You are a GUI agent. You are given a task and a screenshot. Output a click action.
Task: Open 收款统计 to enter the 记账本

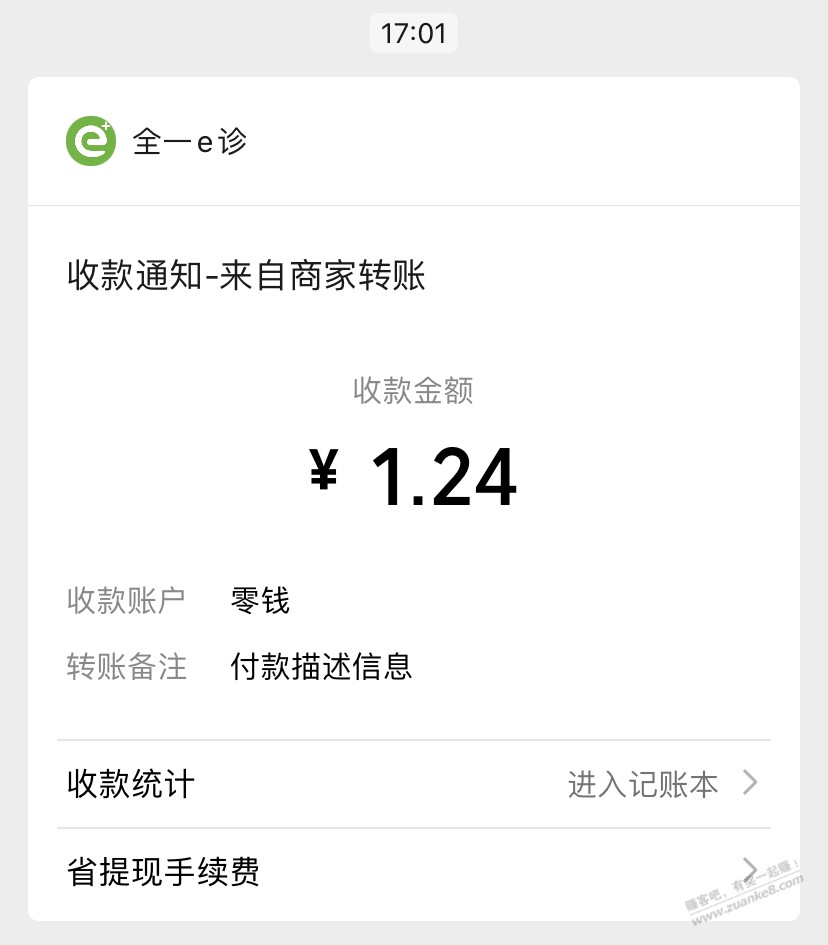413,784
